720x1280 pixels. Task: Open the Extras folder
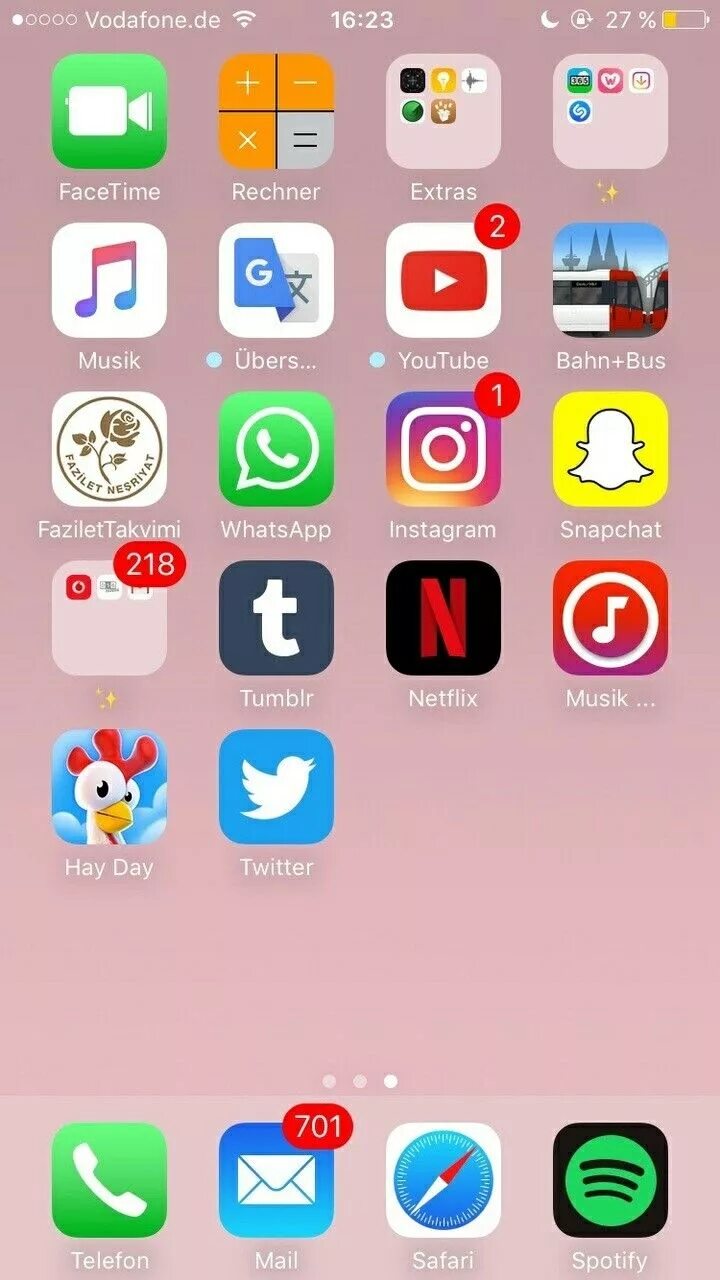tap(443, 111)
